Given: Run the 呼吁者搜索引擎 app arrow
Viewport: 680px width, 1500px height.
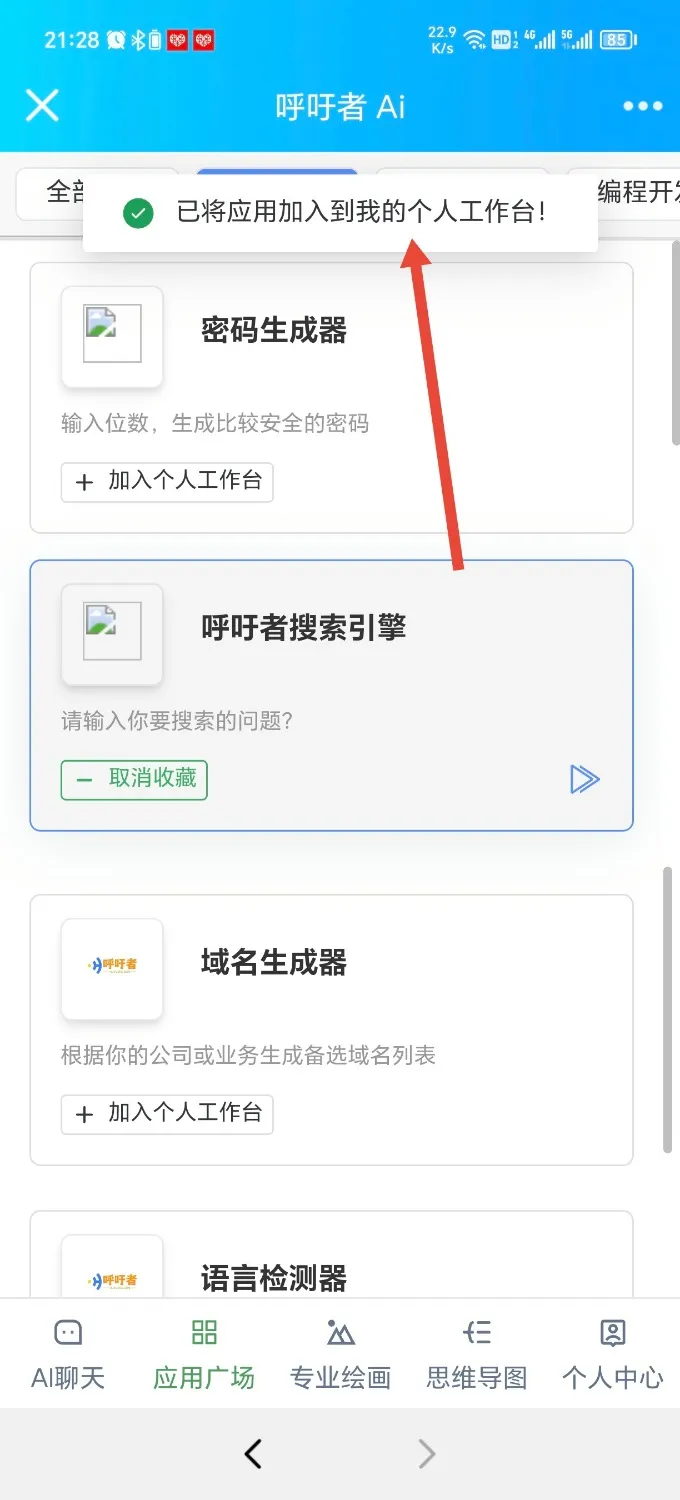Looking at the screenshot, I should (x=585, y=779).
